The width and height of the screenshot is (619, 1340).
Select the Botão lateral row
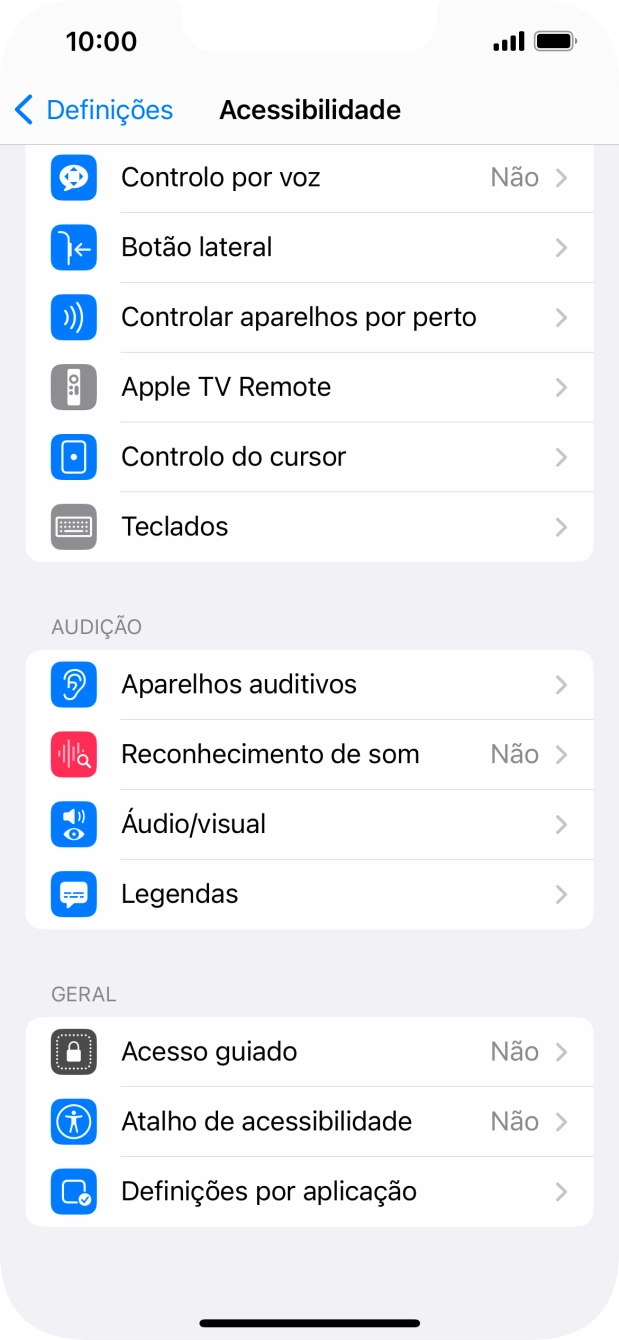coord(310,247)
